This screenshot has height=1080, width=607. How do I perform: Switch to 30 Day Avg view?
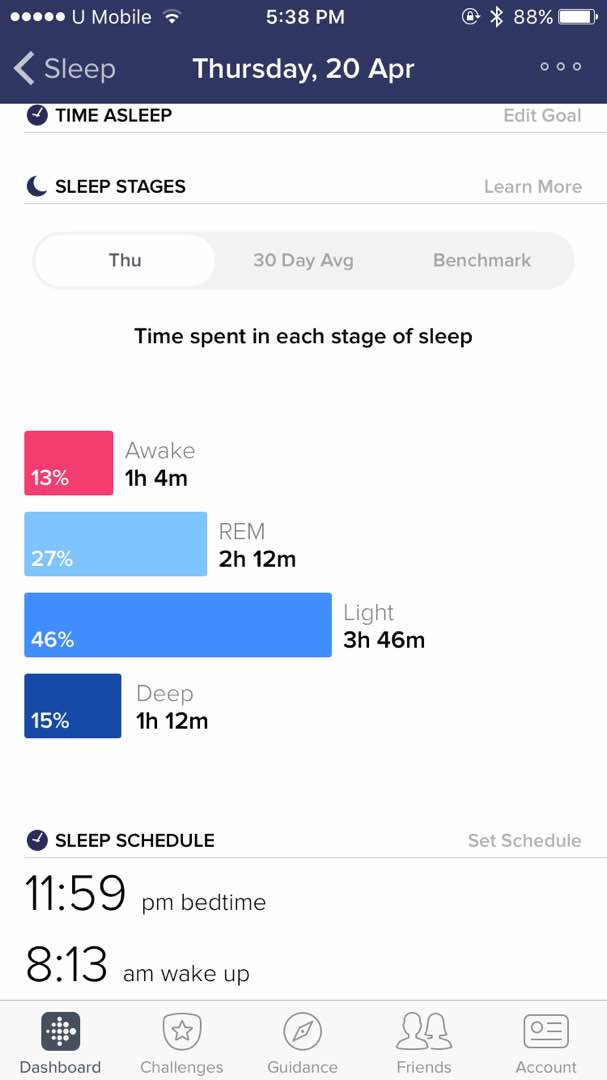click(x=303, y=260)
